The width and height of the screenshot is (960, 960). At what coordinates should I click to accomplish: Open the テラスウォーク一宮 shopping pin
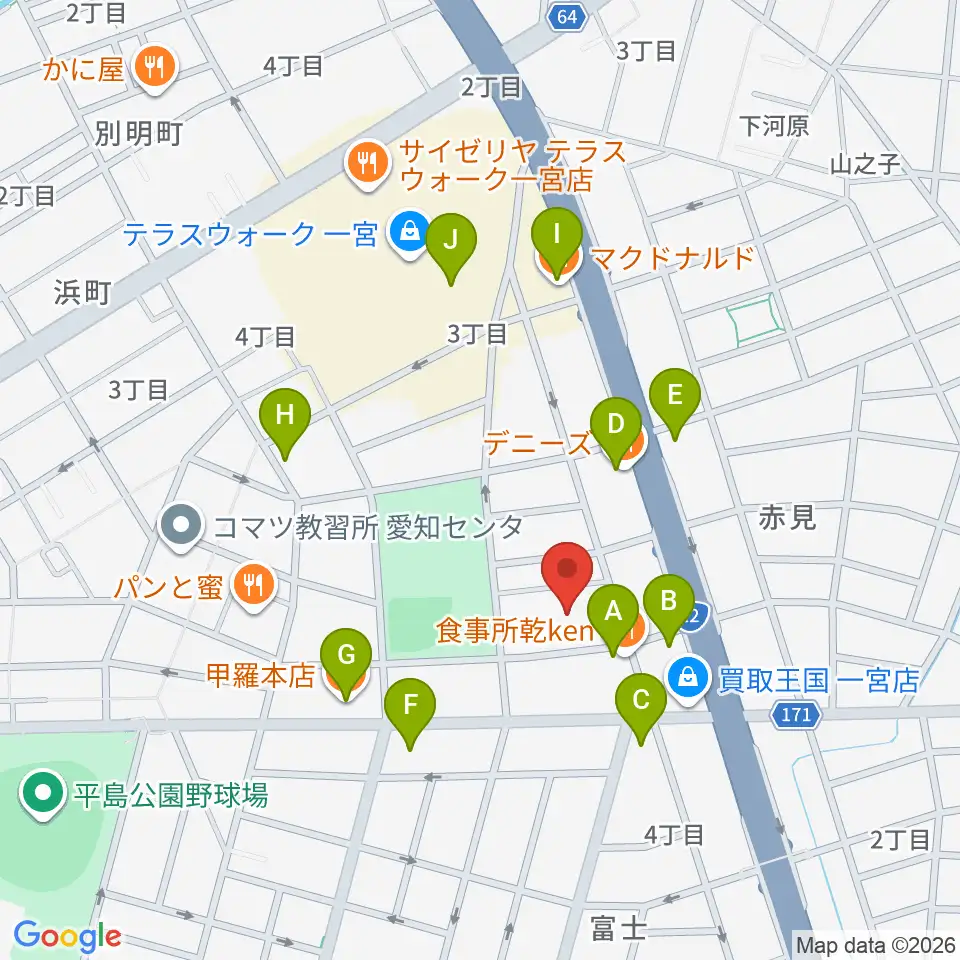point(407,233)
